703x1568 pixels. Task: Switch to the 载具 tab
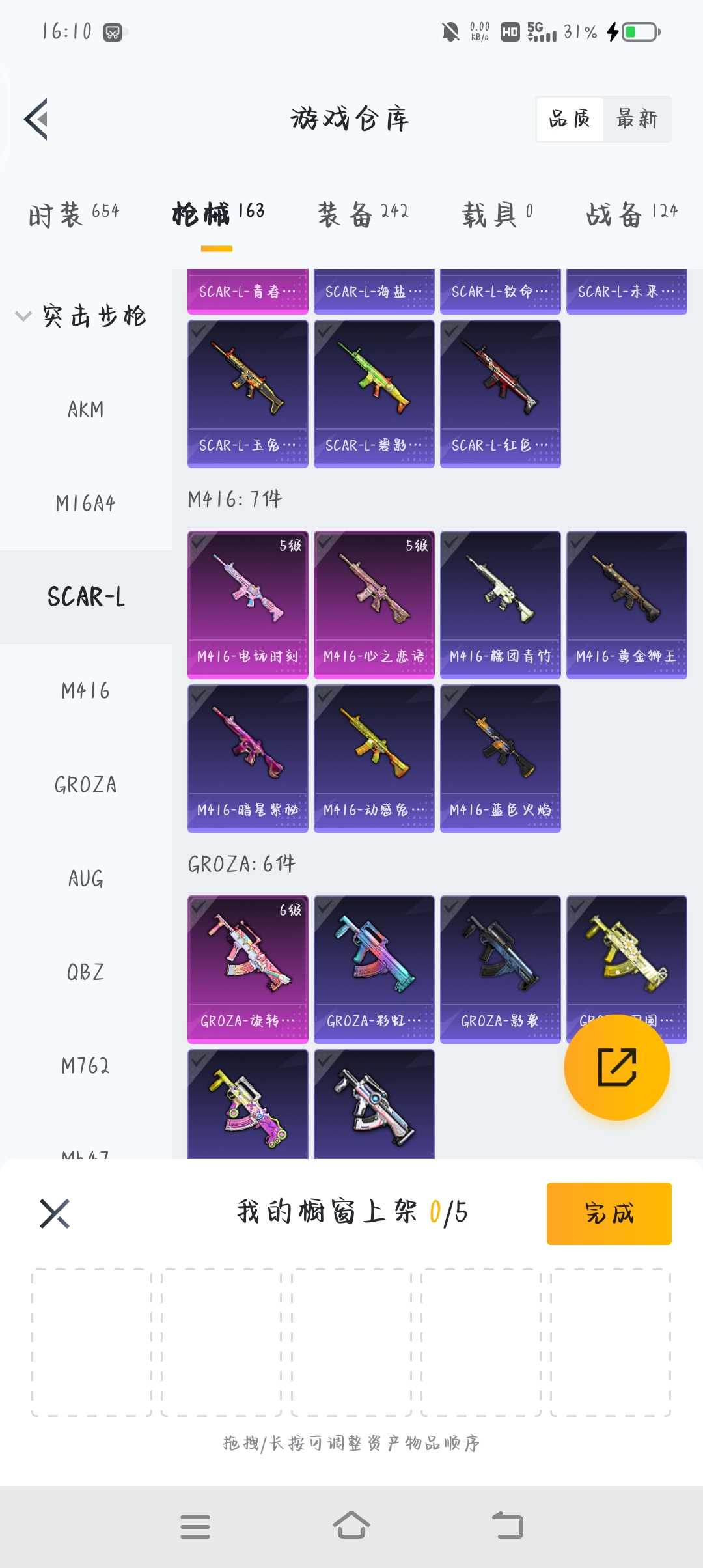[x=498, y=214]
